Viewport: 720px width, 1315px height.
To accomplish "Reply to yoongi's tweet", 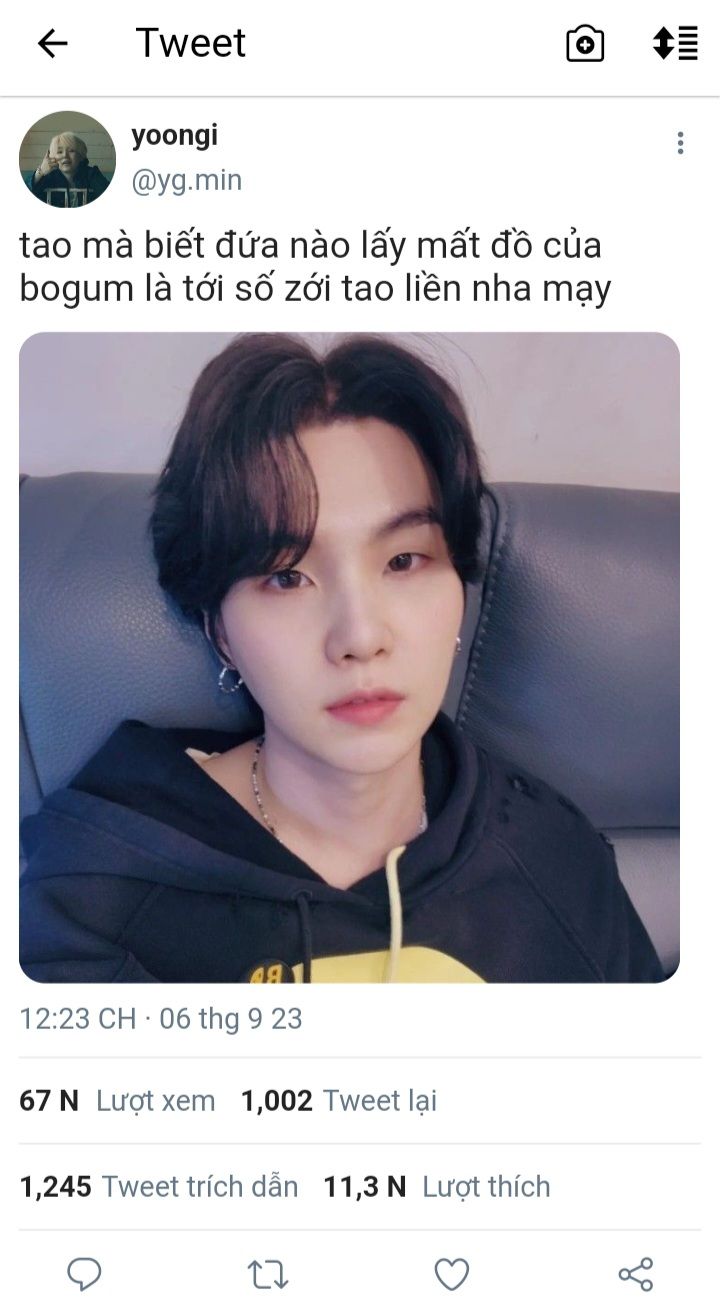I will (x=84, y=1273).
